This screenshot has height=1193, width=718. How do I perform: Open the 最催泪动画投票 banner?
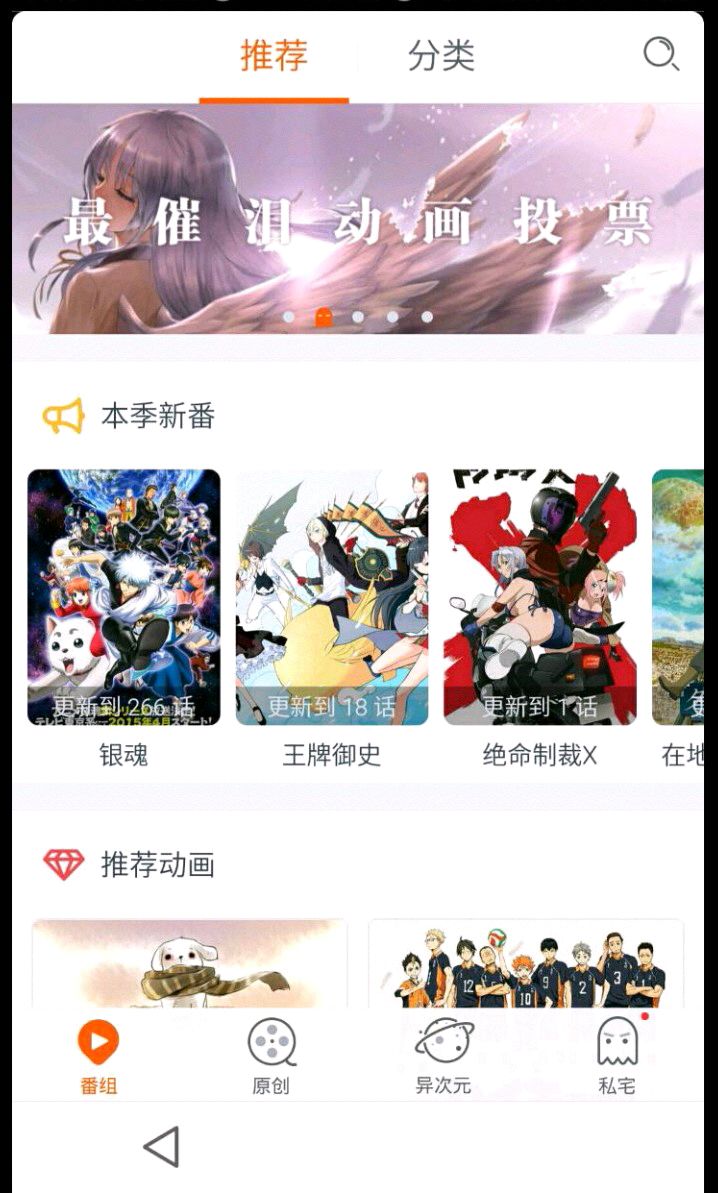[x=358, y=219]
